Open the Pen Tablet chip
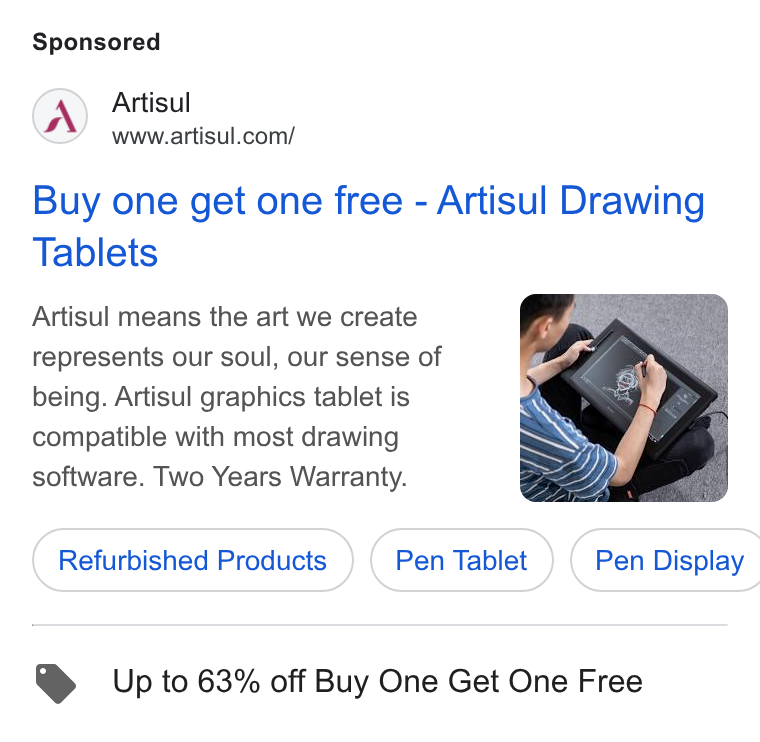The width and height of the screenshot is (760, 742). (x=461, y=560)
